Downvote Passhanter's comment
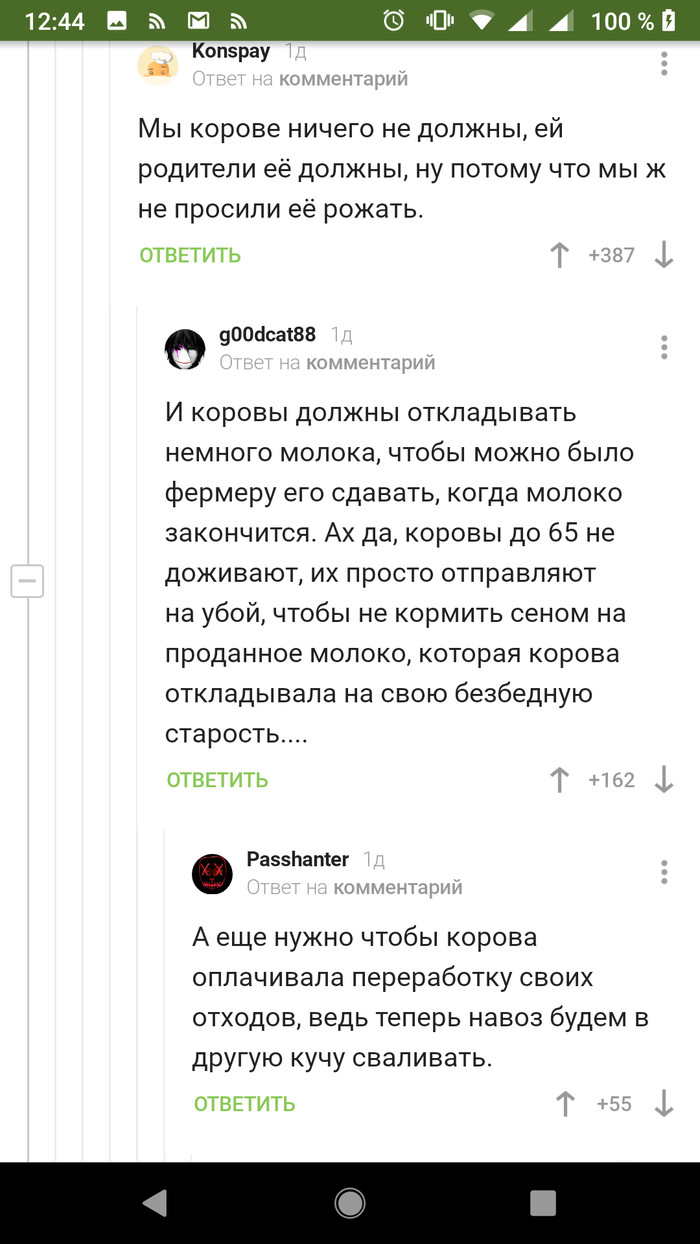 pyautogui.click(x=664, y=1104)
